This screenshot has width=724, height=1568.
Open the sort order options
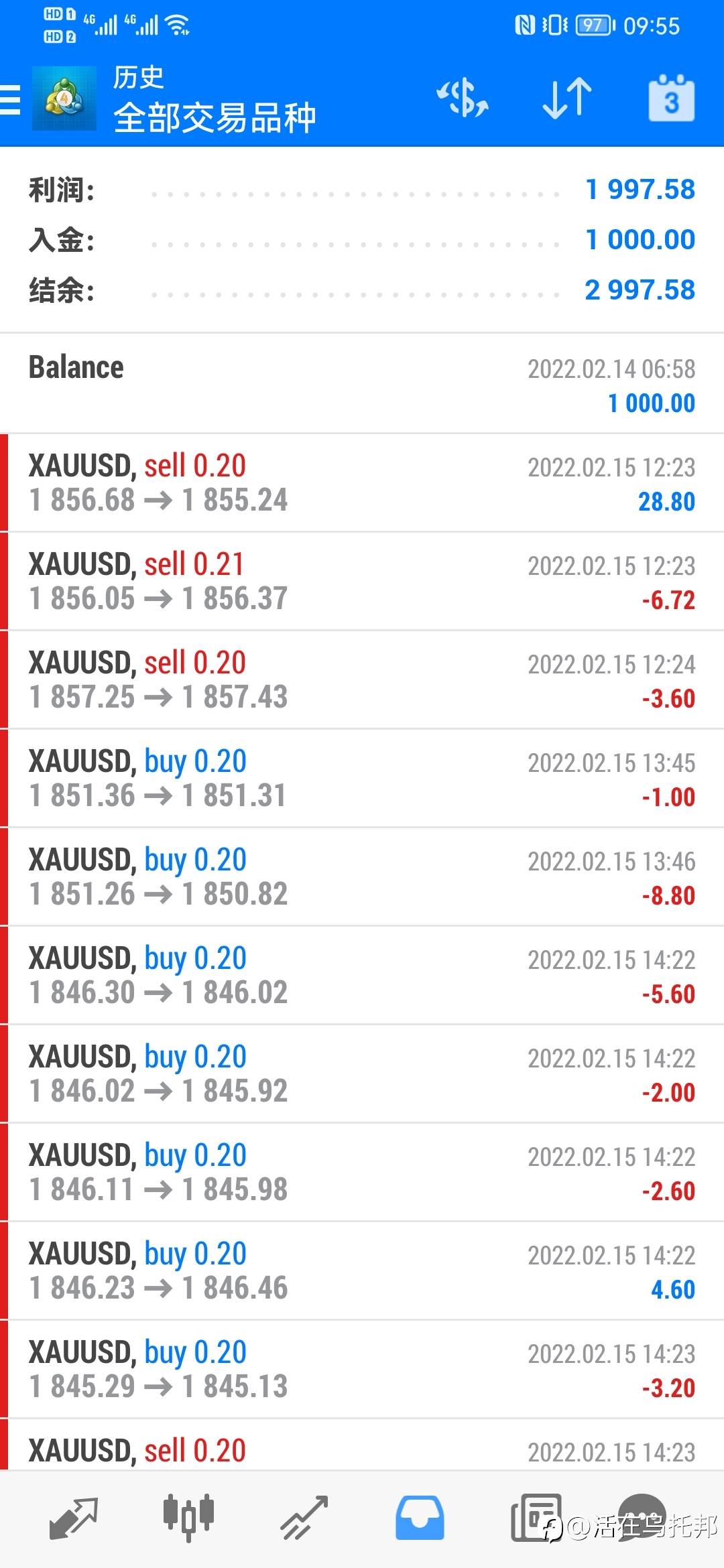coord(566,99)
